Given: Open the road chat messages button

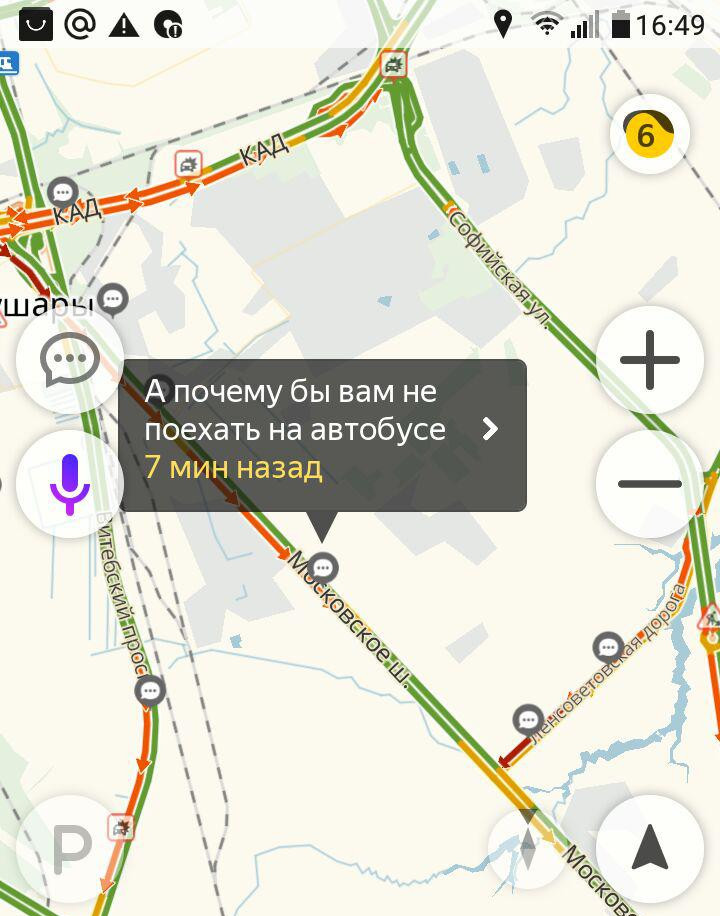Looking at the screenshot, I should (x=69, y=360).
